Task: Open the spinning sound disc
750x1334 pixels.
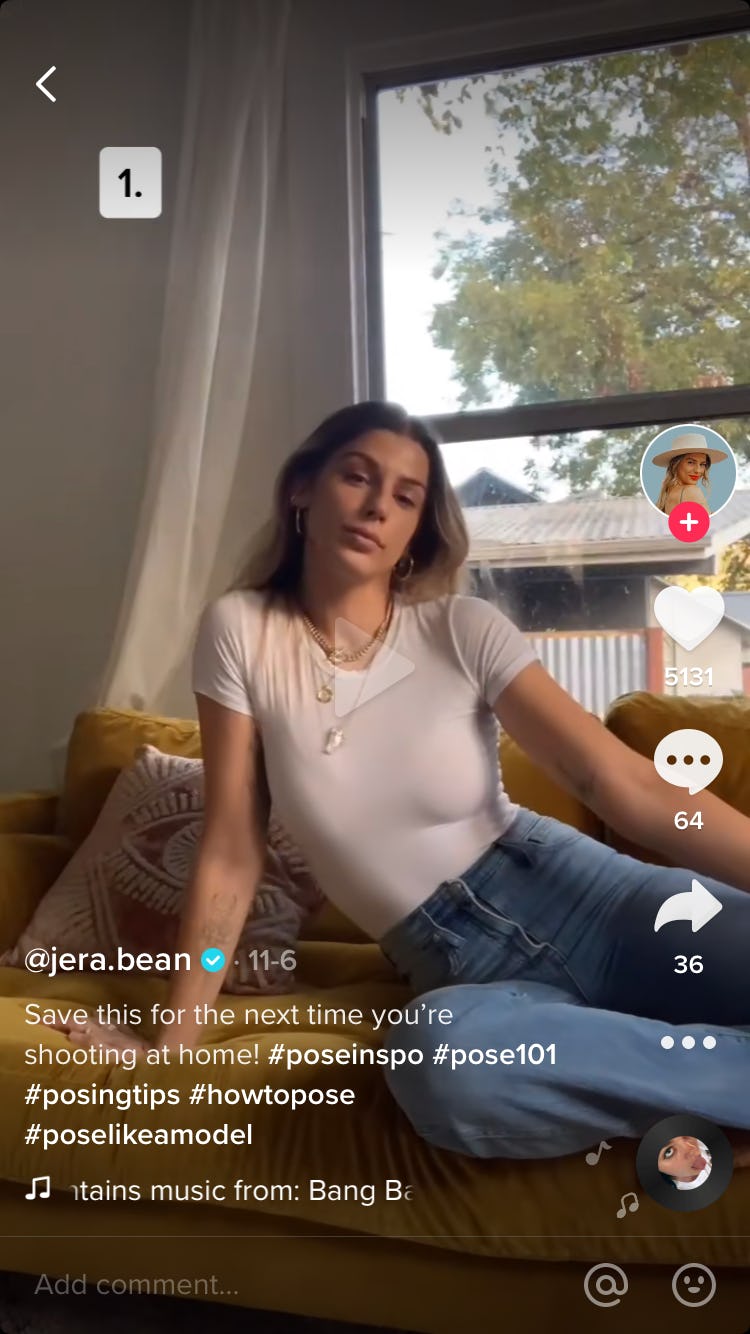Action: (x=685, y=1163)
